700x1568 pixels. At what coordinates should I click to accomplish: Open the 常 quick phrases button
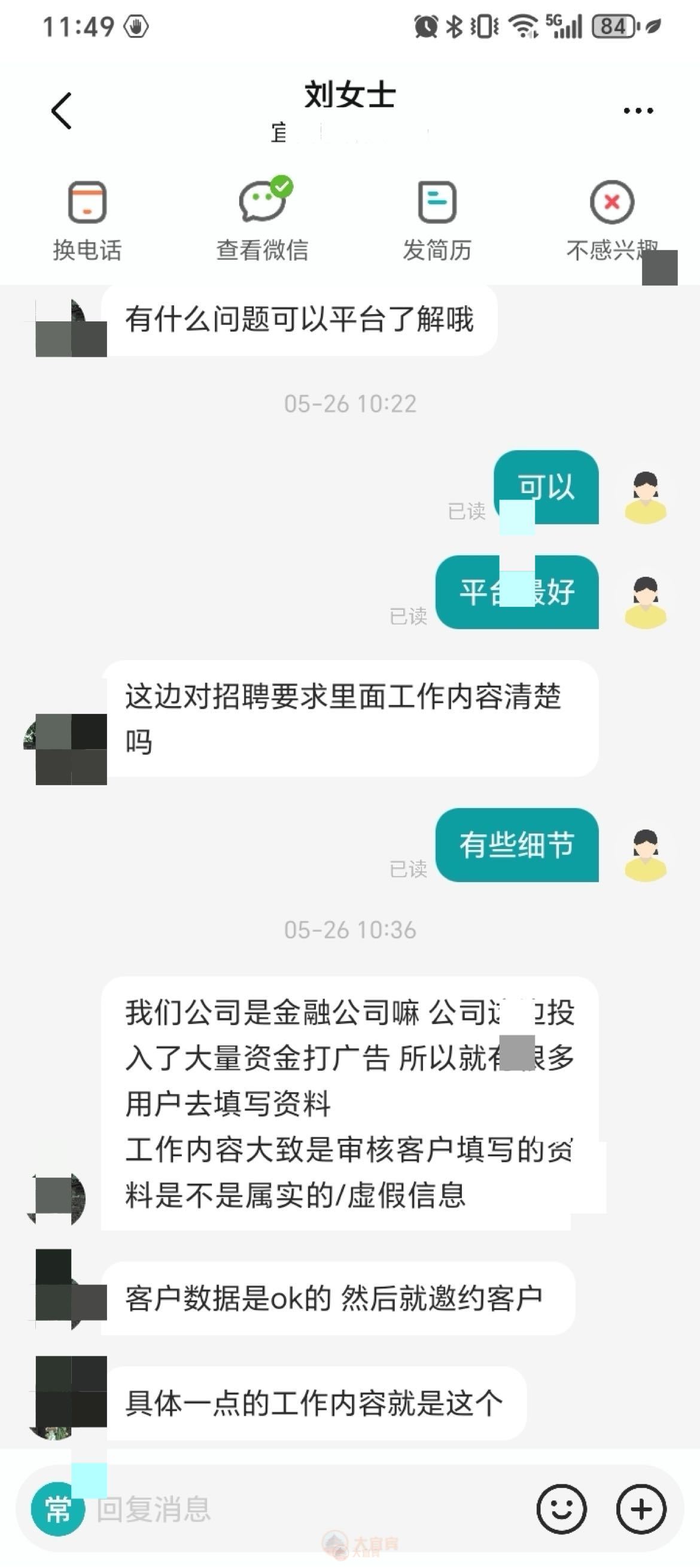click(58, 1509)
